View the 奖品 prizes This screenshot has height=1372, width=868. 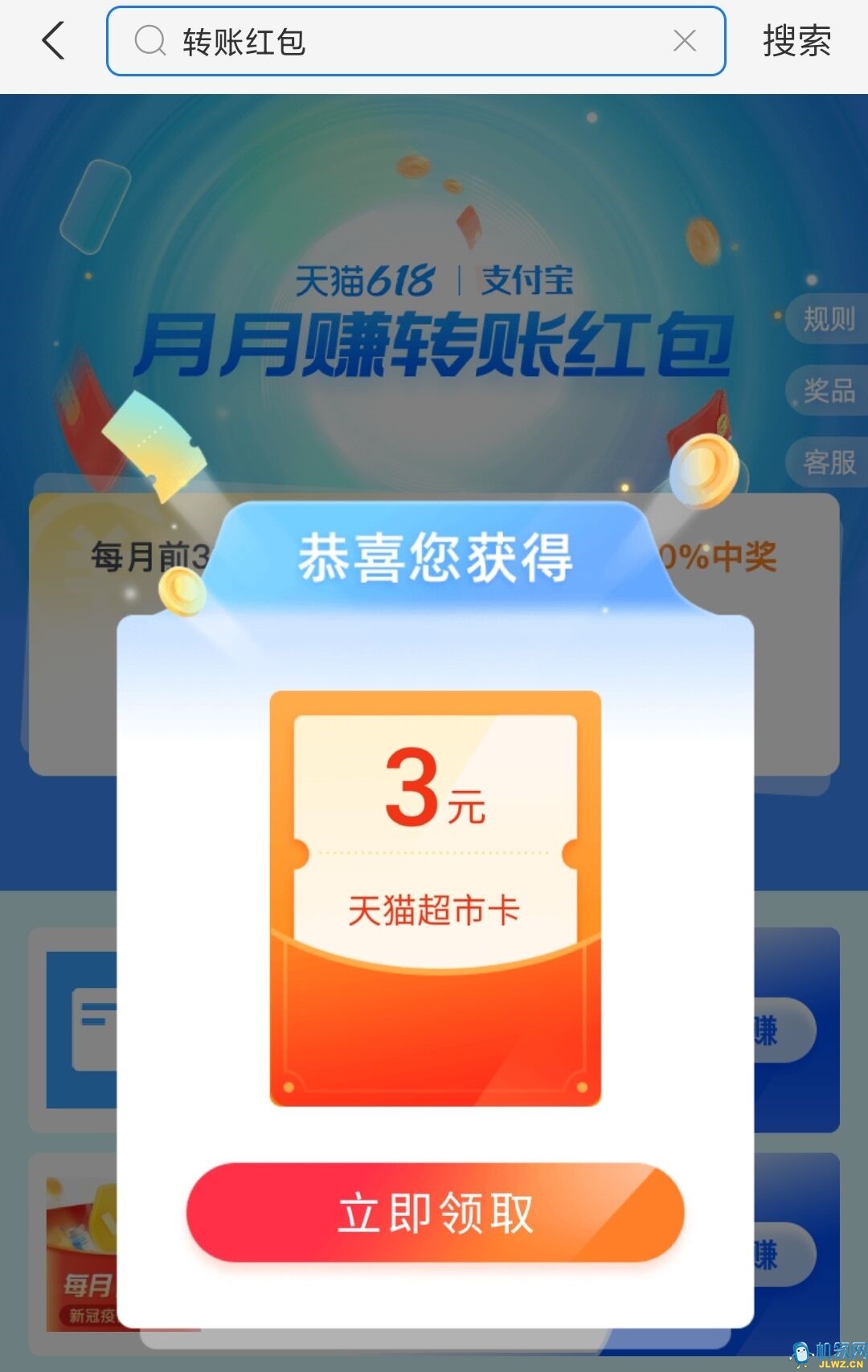pyautogui.click(x=828, y=391)
